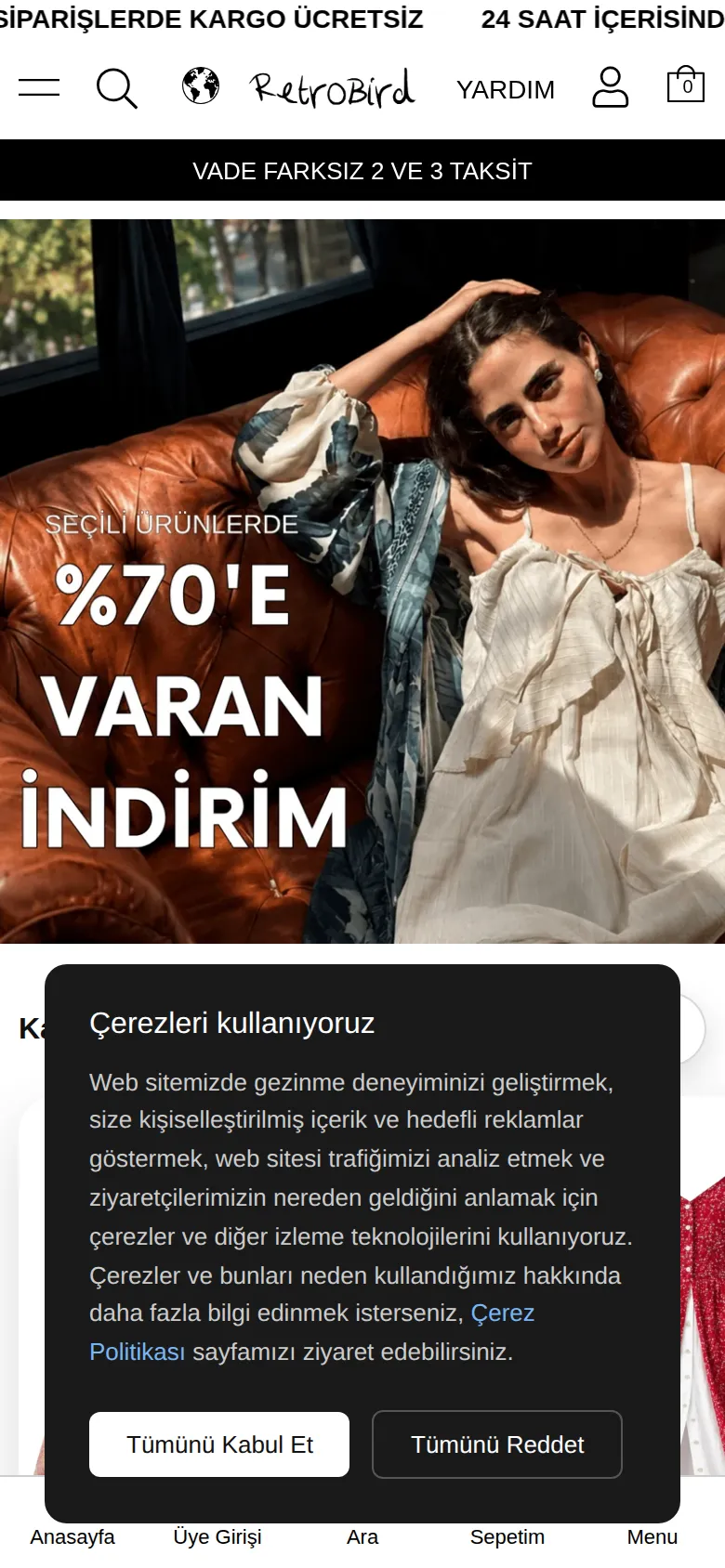This screenshot has width=725, height=1568.
Task: Open the user account icon
Action: [611, 87]
